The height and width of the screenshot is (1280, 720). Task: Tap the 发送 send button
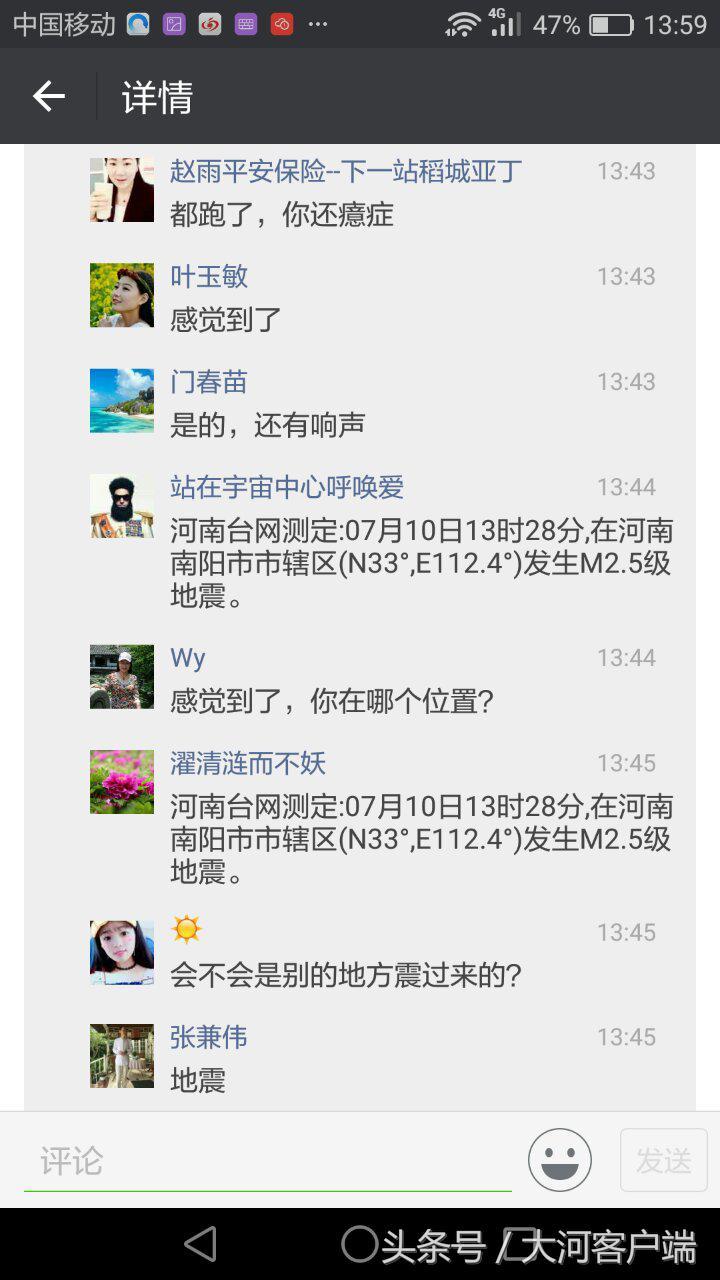[x=663, y=1160]
